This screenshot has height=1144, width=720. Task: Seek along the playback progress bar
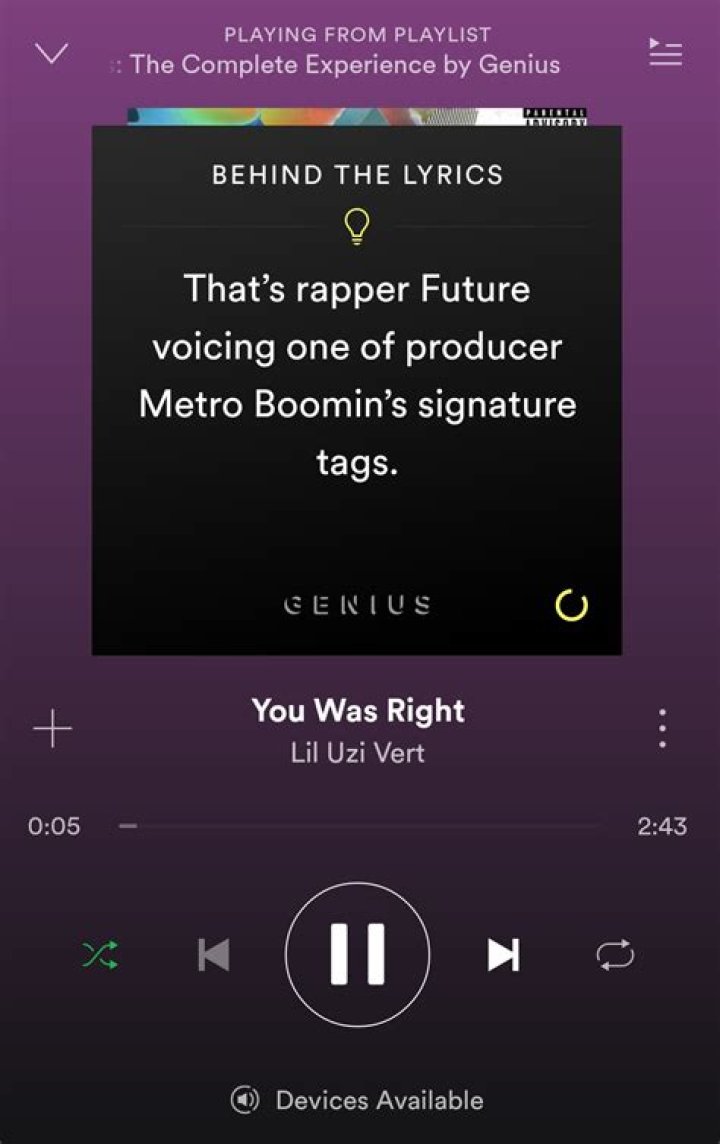pos(360,826)
